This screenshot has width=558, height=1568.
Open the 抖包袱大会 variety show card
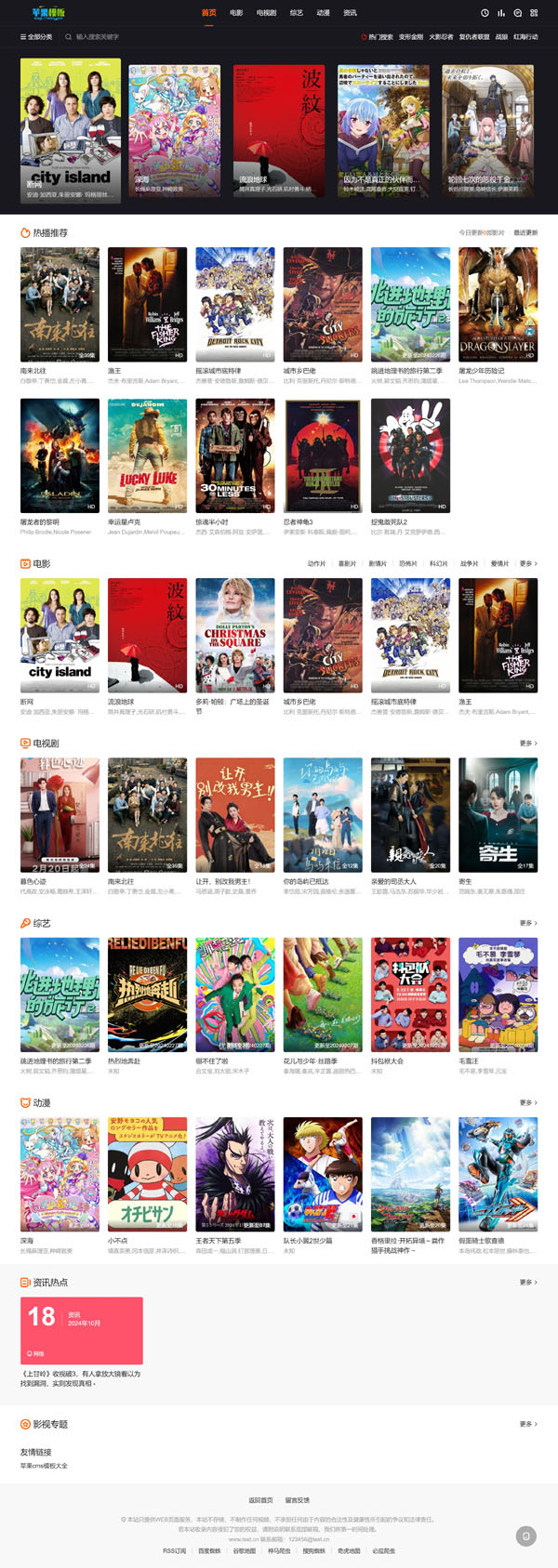[410, 995]
